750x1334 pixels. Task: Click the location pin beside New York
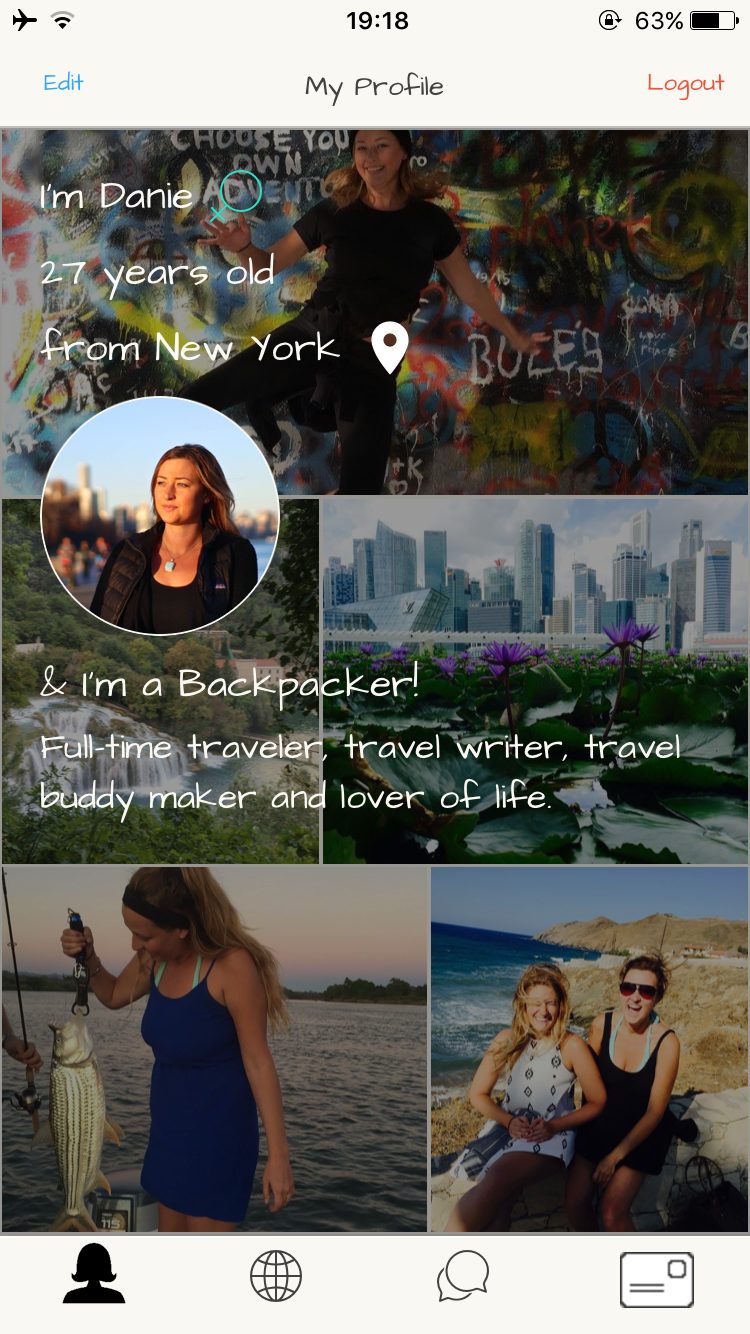pyautogui.click(x=389, y=348)
